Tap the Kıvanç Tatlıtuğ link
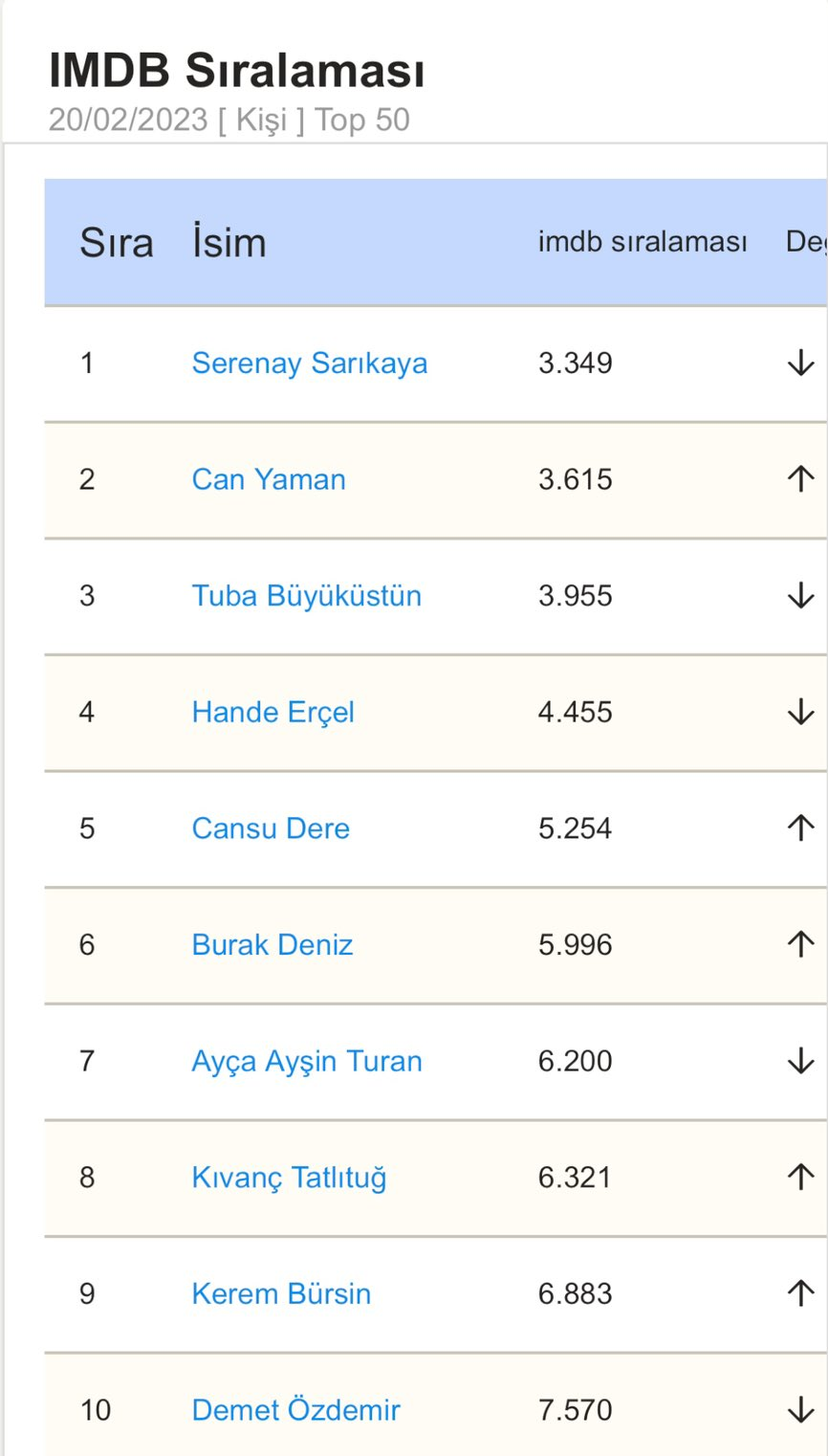 [289, 1178]
